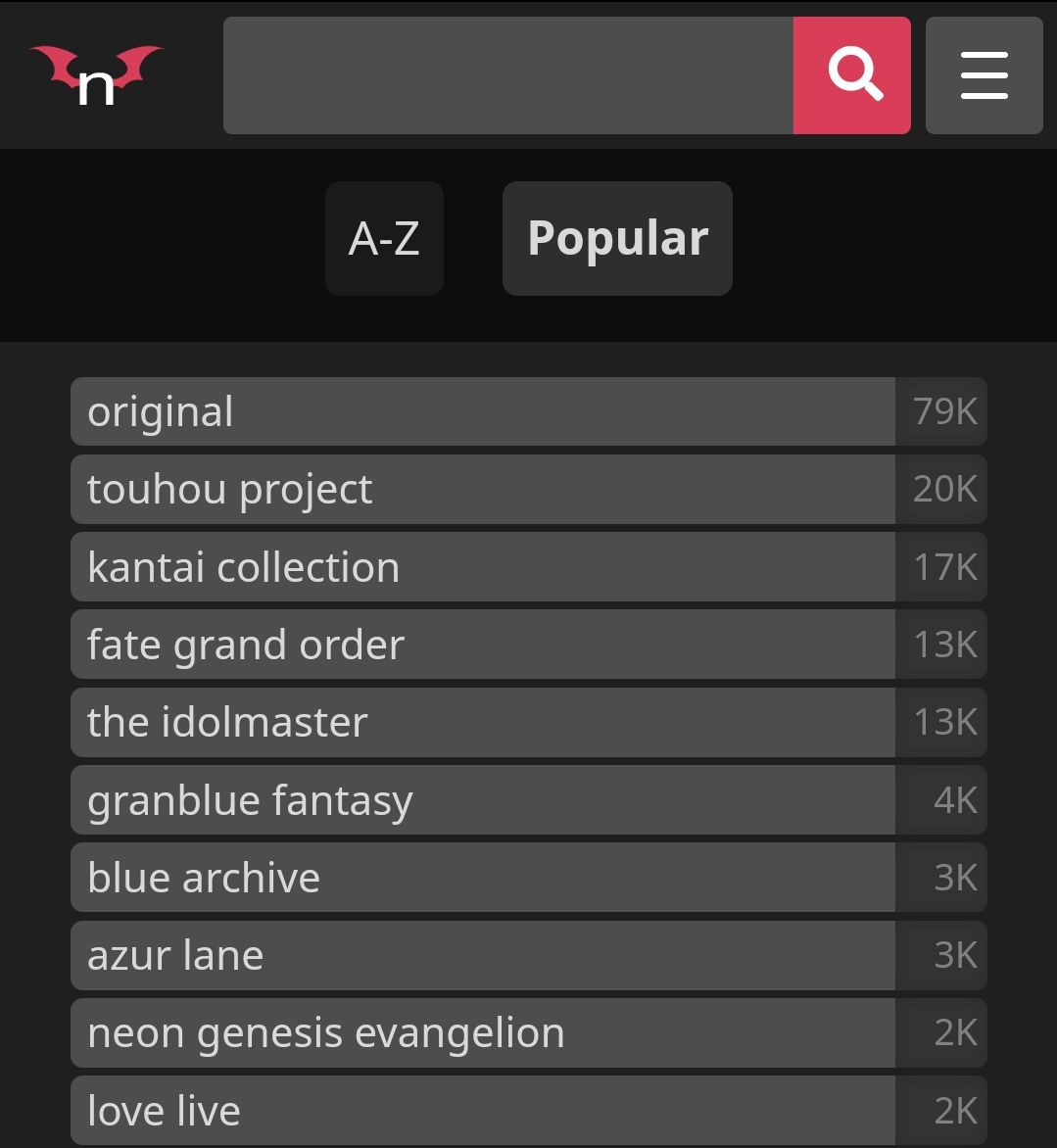Submit search with the magnifier button
This screenshot has width=1057, height=1148.
851,76
